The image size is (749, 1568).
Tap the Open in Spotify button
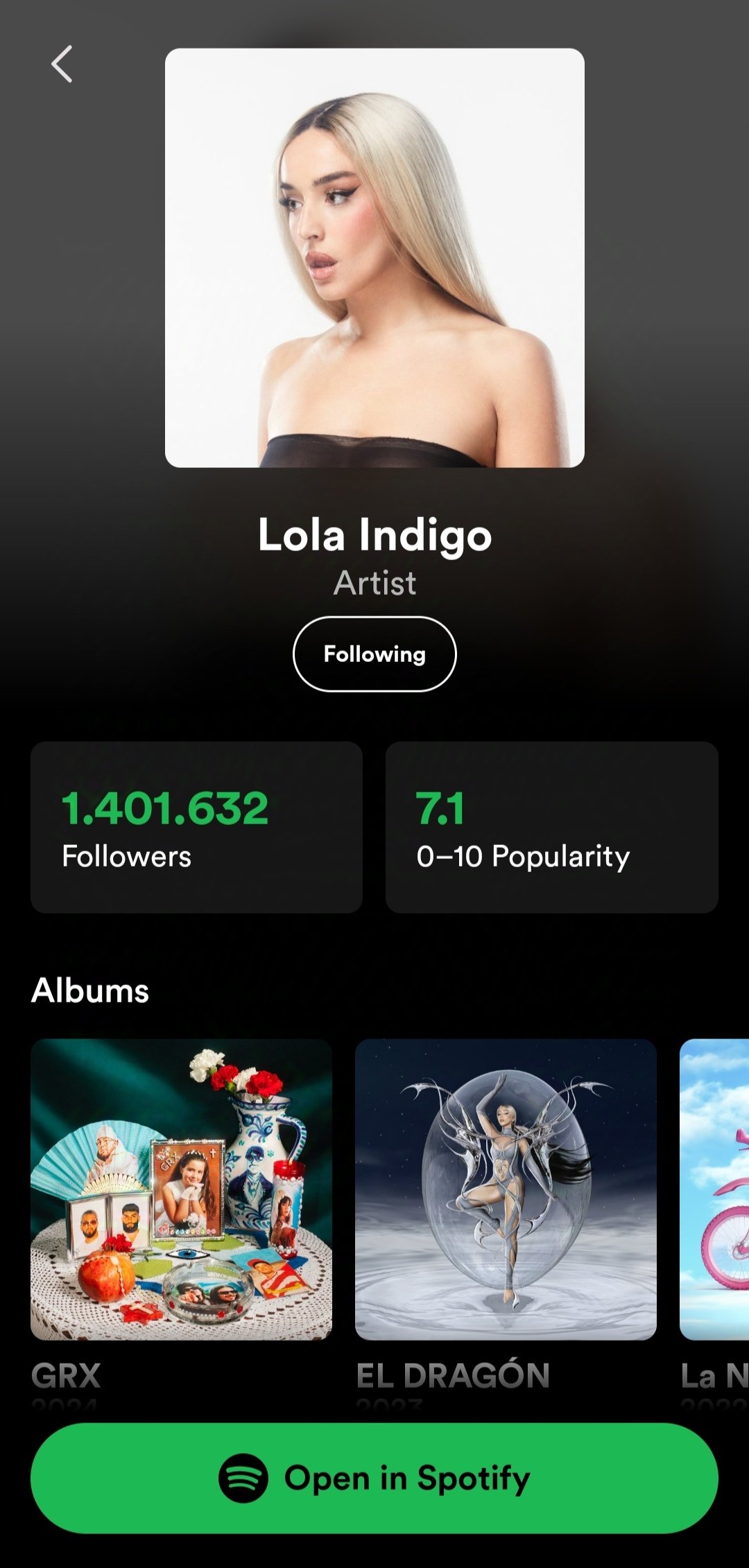point(374,1478)
